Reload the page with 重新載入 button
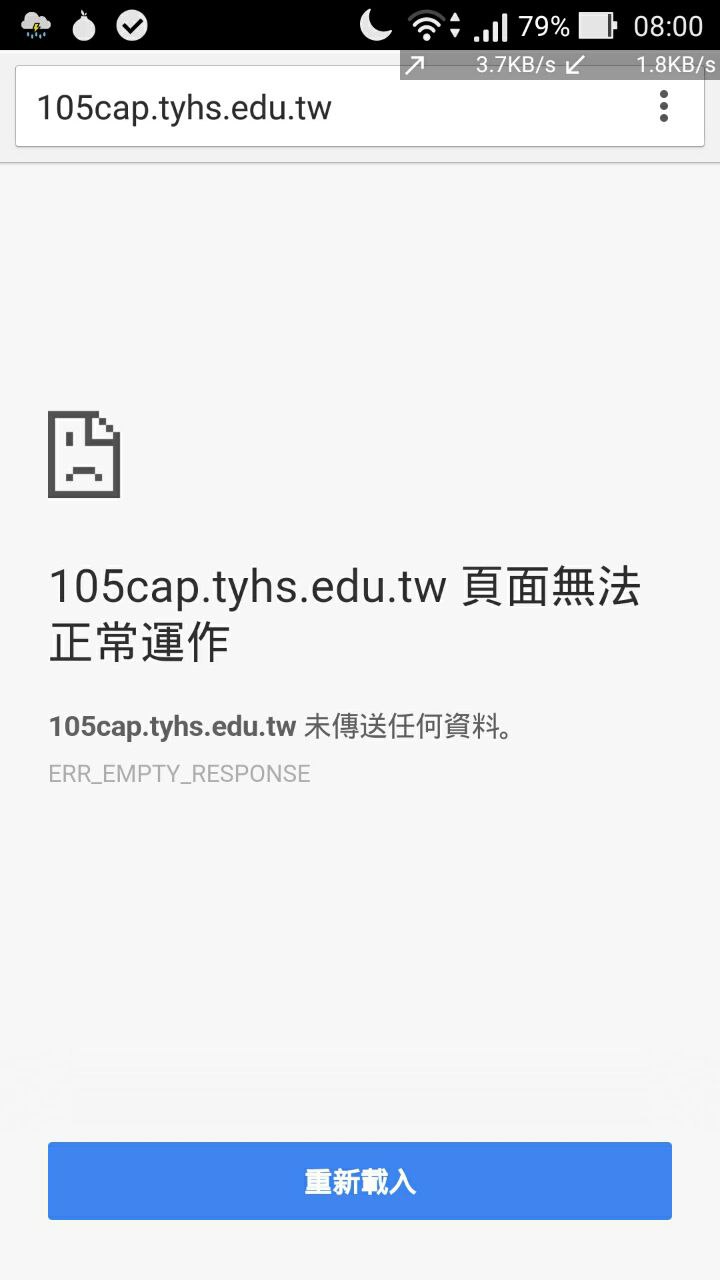 [x=360, y=1181]
